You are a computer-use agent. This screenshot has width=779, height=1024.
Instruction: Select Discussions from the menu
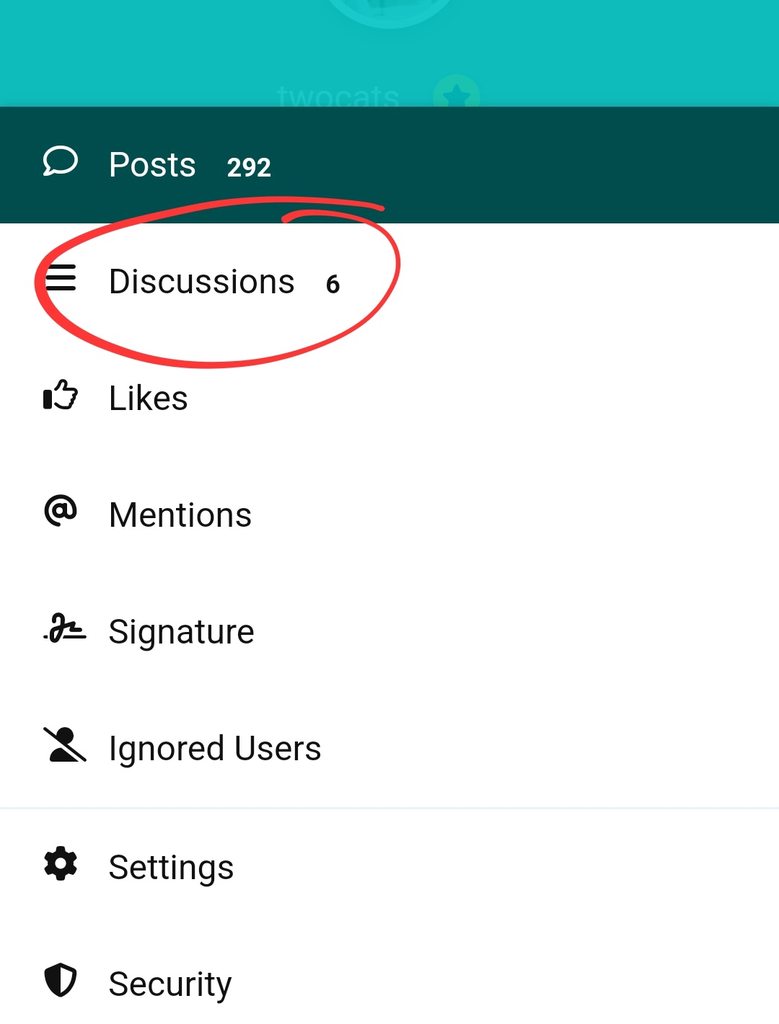201,282
